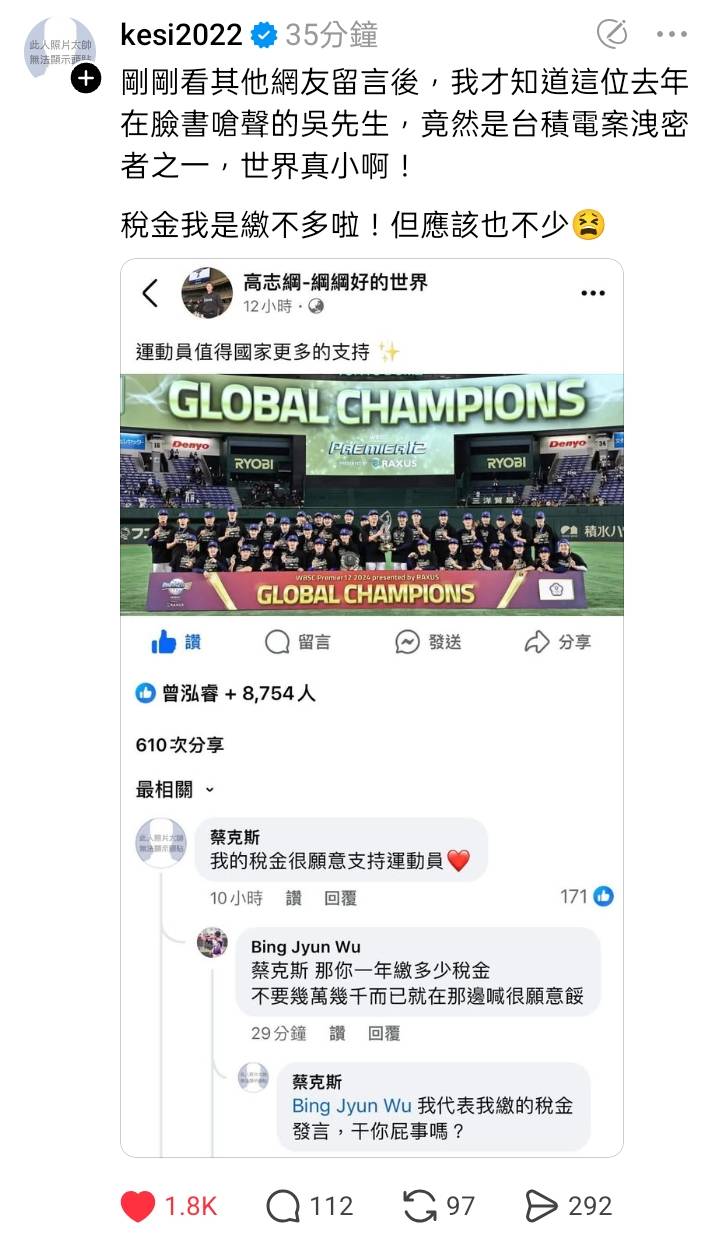720x1247 pixels.
Task: Repost this thread
Action: point(420,1206)
